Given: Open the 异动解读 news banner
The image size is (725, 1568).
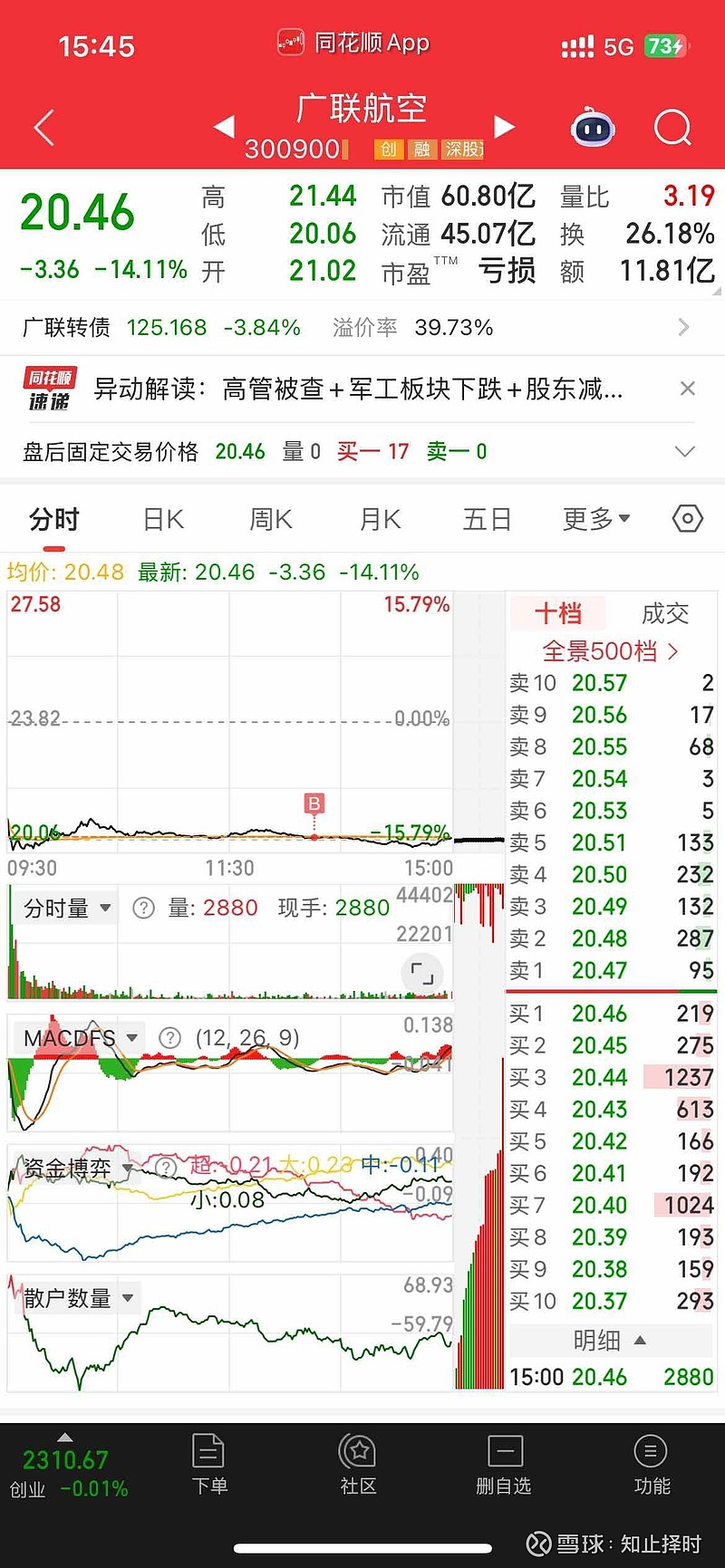Looking at the screenshot, I should pos(358,389).
